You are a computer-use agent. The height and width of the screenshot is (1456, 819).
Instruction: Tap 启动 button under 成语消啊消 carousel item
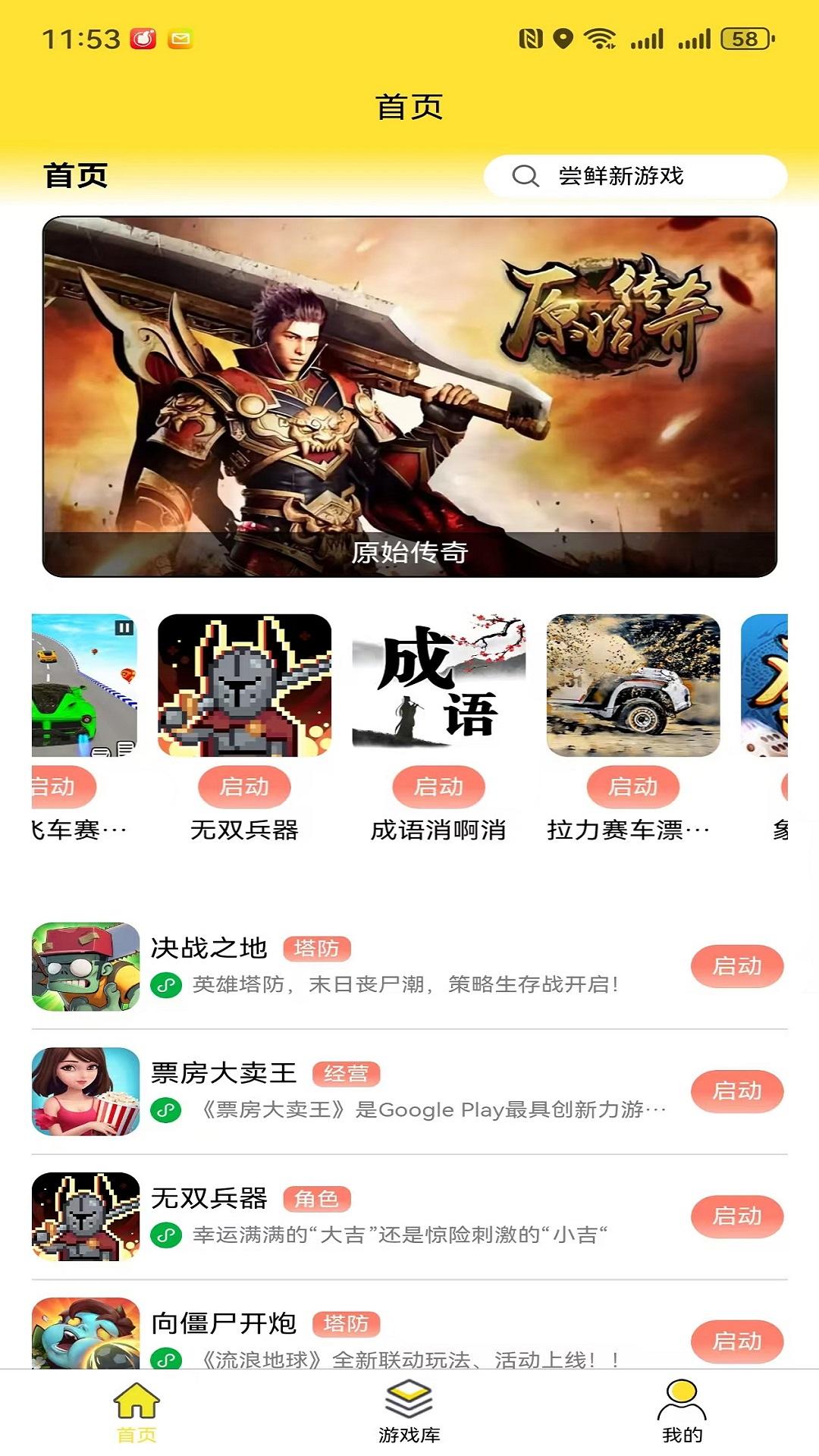[x=439, y=788]
